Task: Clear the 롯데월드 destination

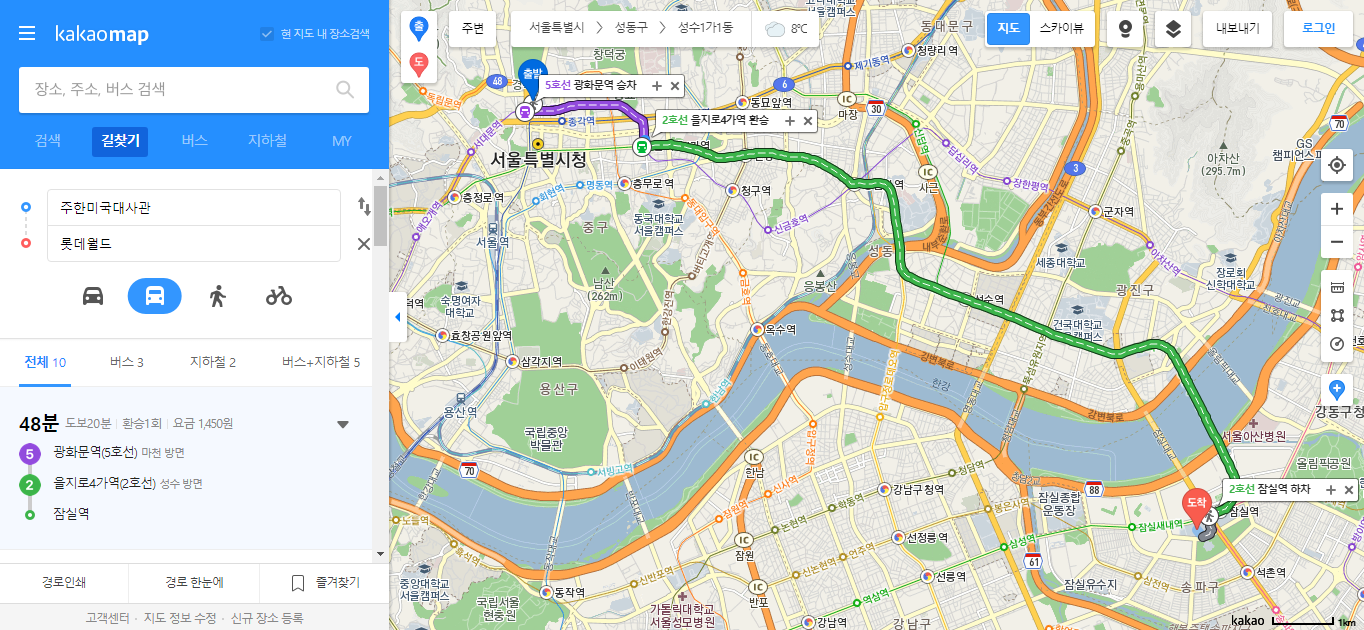Action: [364, 243]
